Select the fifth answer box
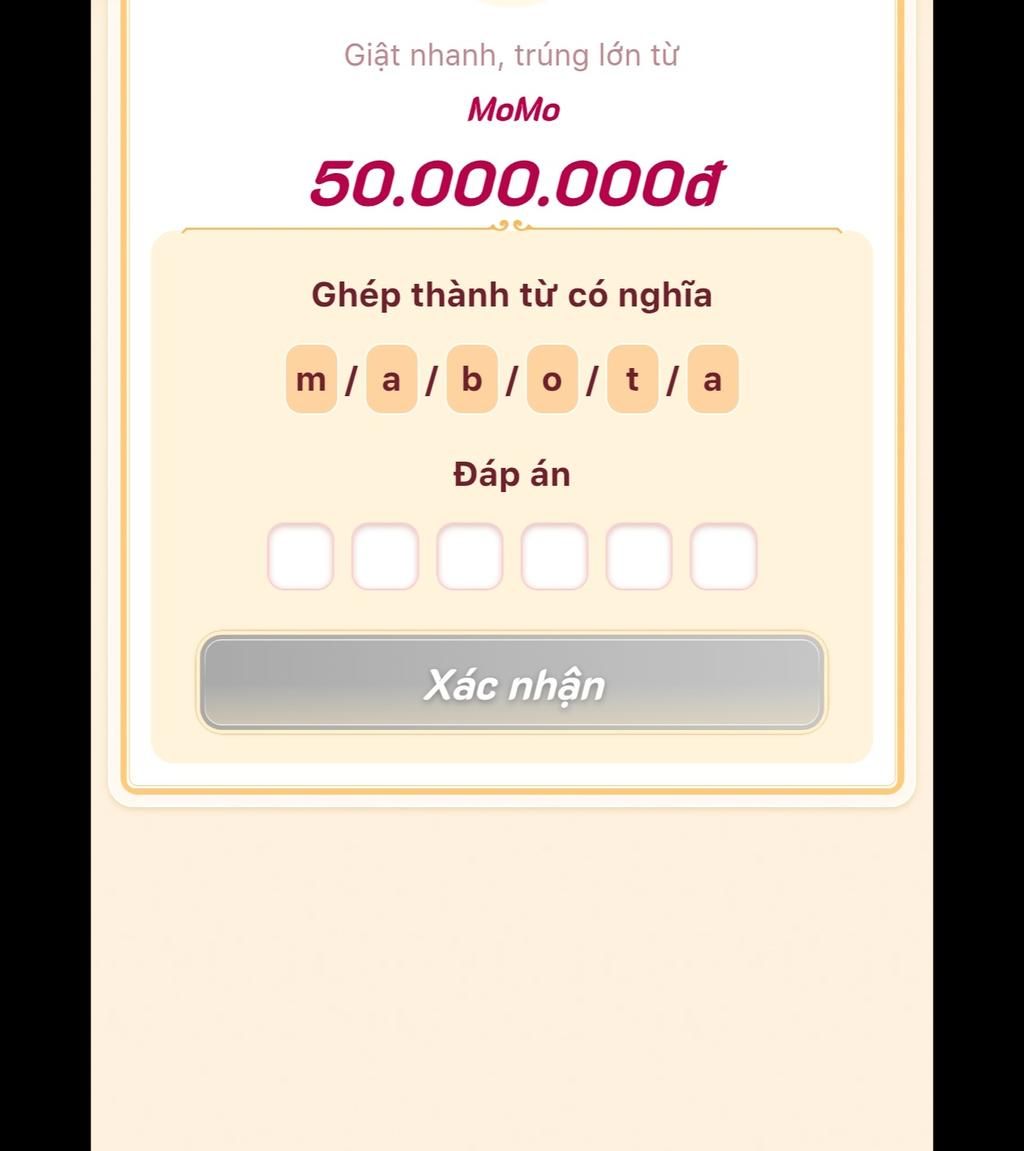 (639, 556)
